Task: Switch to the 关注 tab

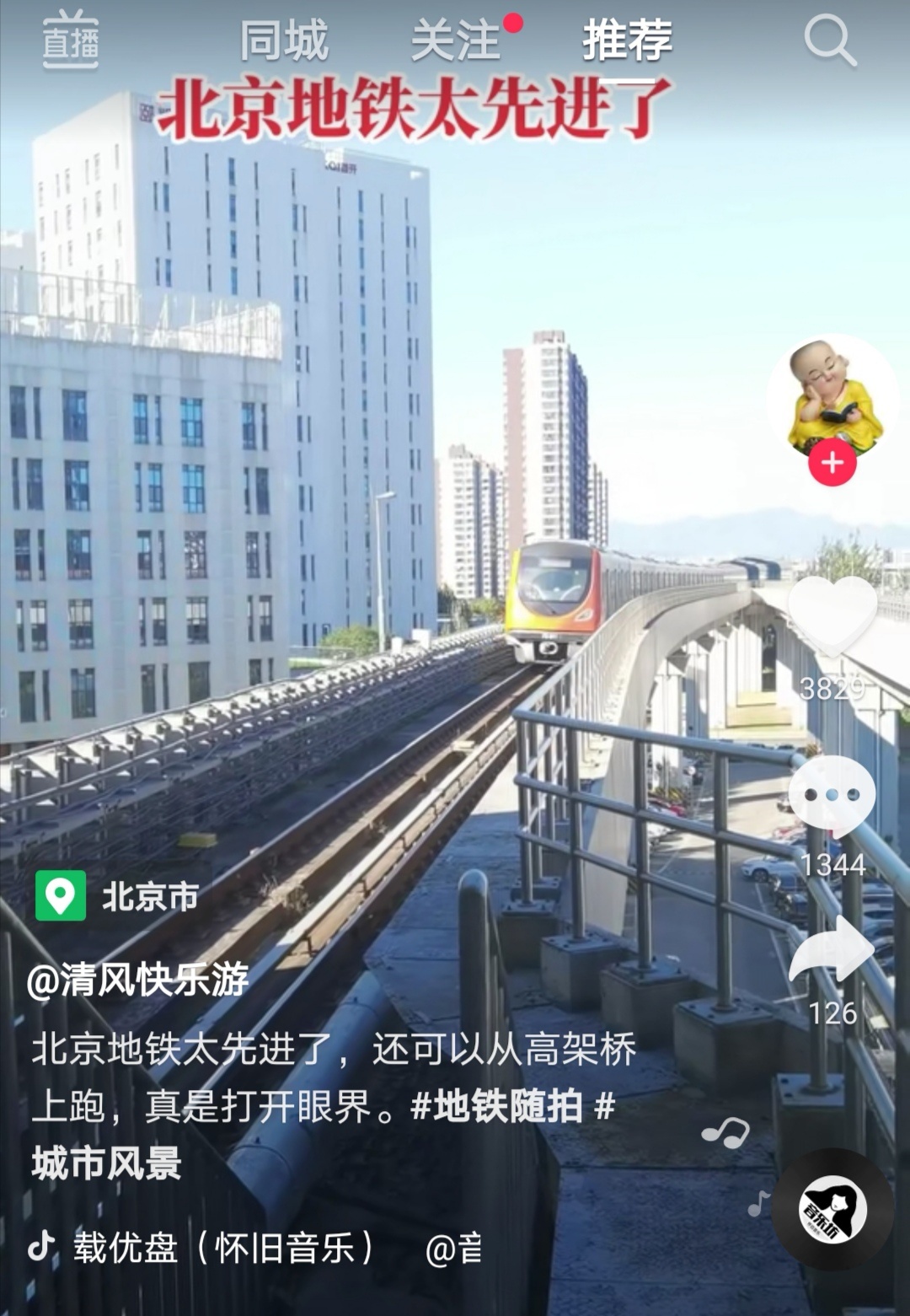Action: click(456, 40)
